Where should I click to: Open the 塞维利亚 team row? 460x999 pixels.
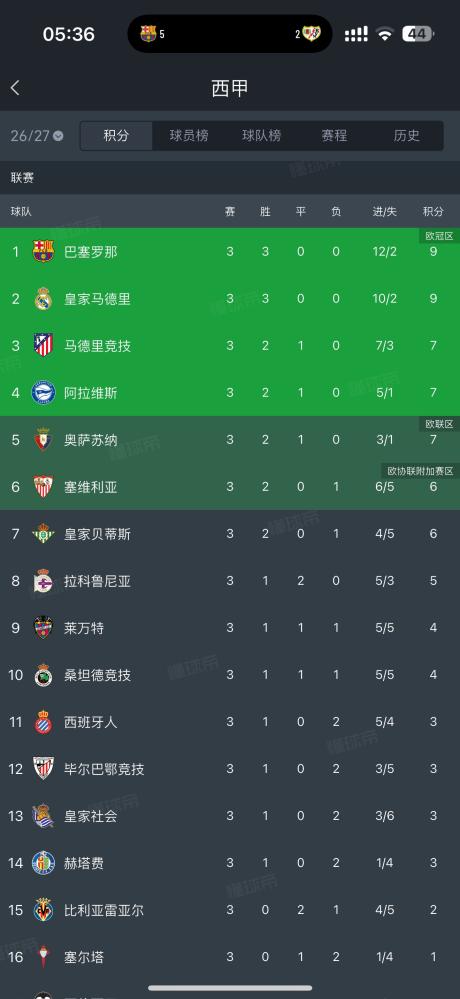[x=230, y=487]
